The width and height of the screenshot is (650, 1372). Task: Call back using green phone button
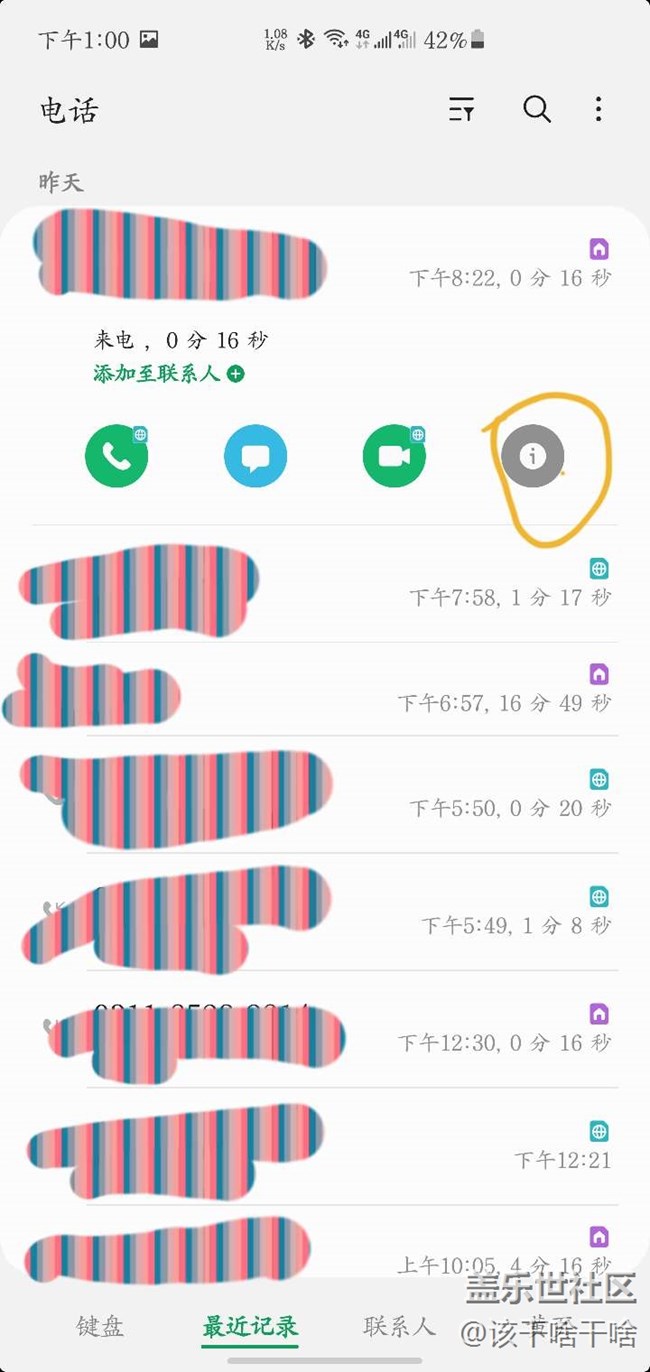[117, 456]
